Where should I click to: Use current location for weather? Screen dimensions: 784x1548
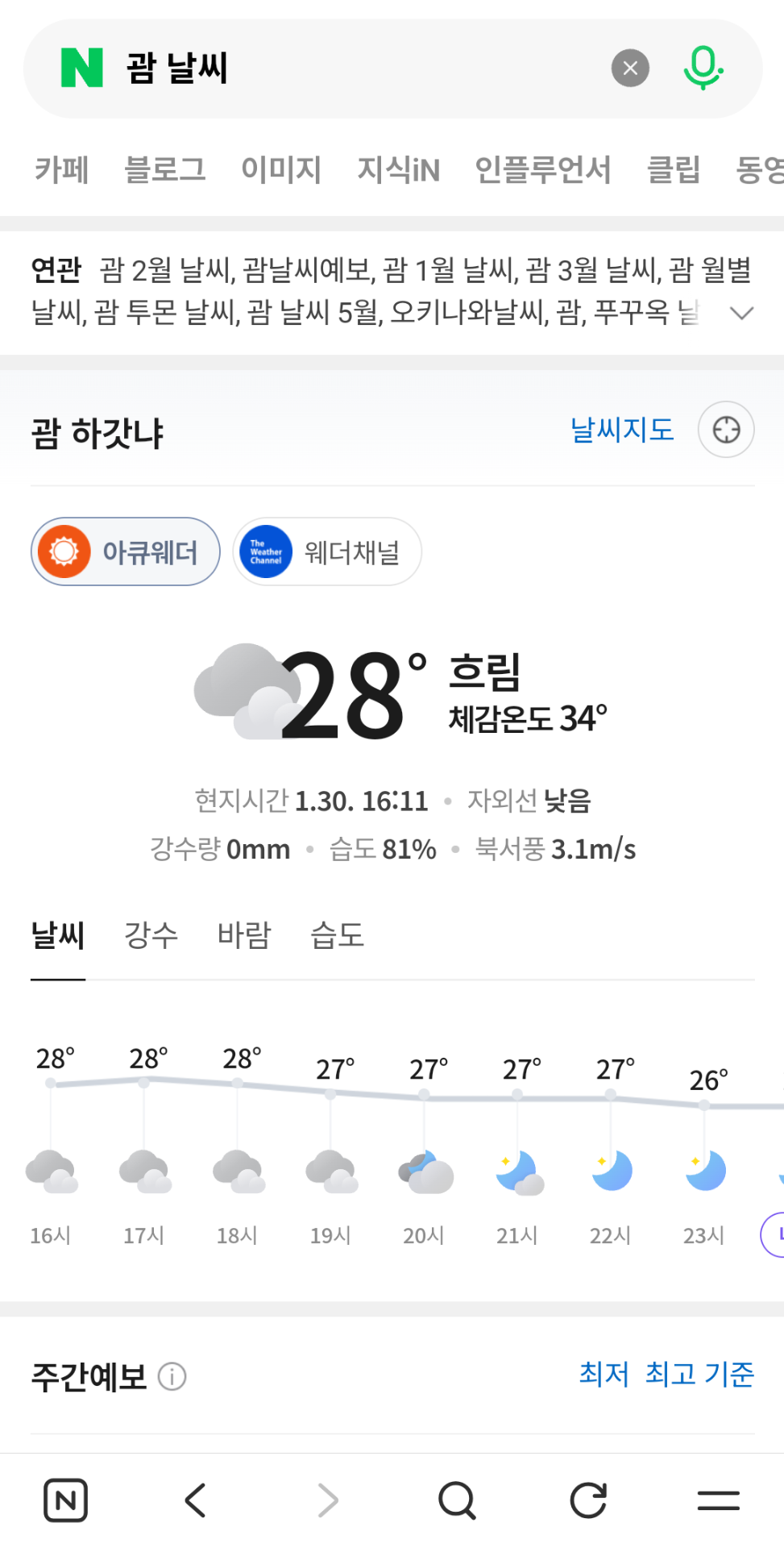tap(726, 430)
